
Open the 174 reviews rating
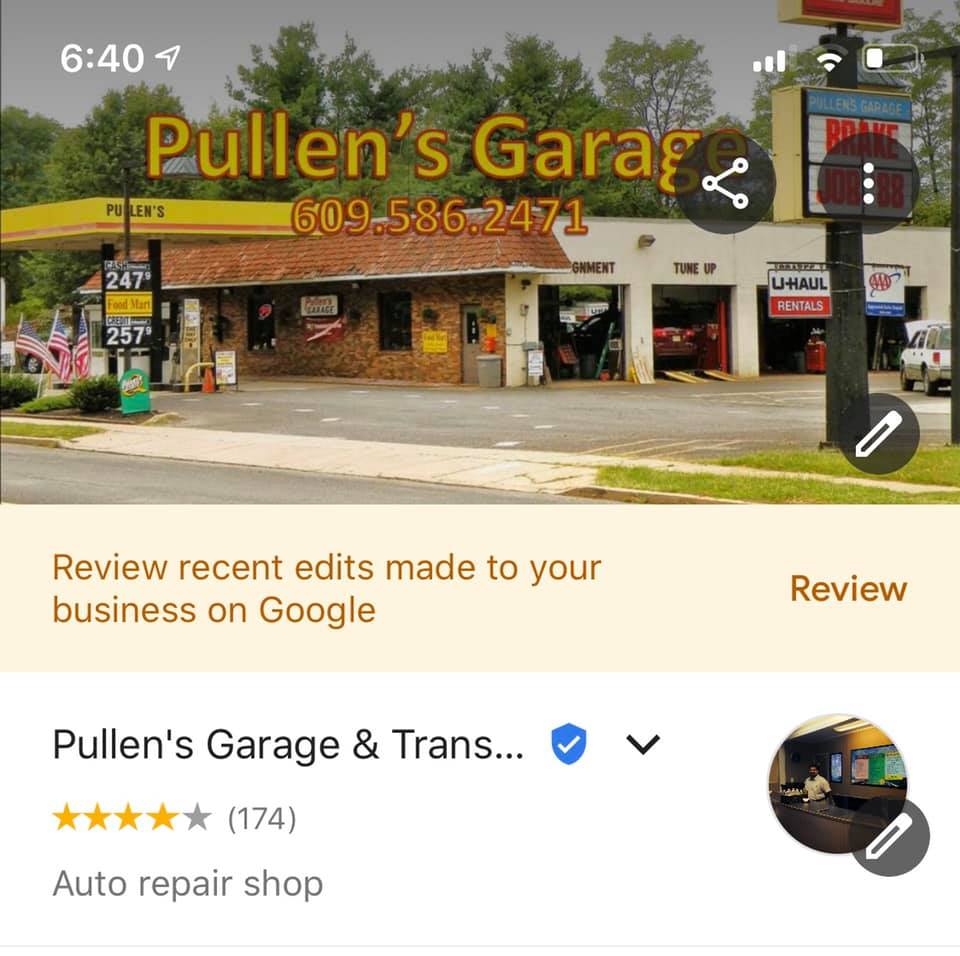click(175, 819)
